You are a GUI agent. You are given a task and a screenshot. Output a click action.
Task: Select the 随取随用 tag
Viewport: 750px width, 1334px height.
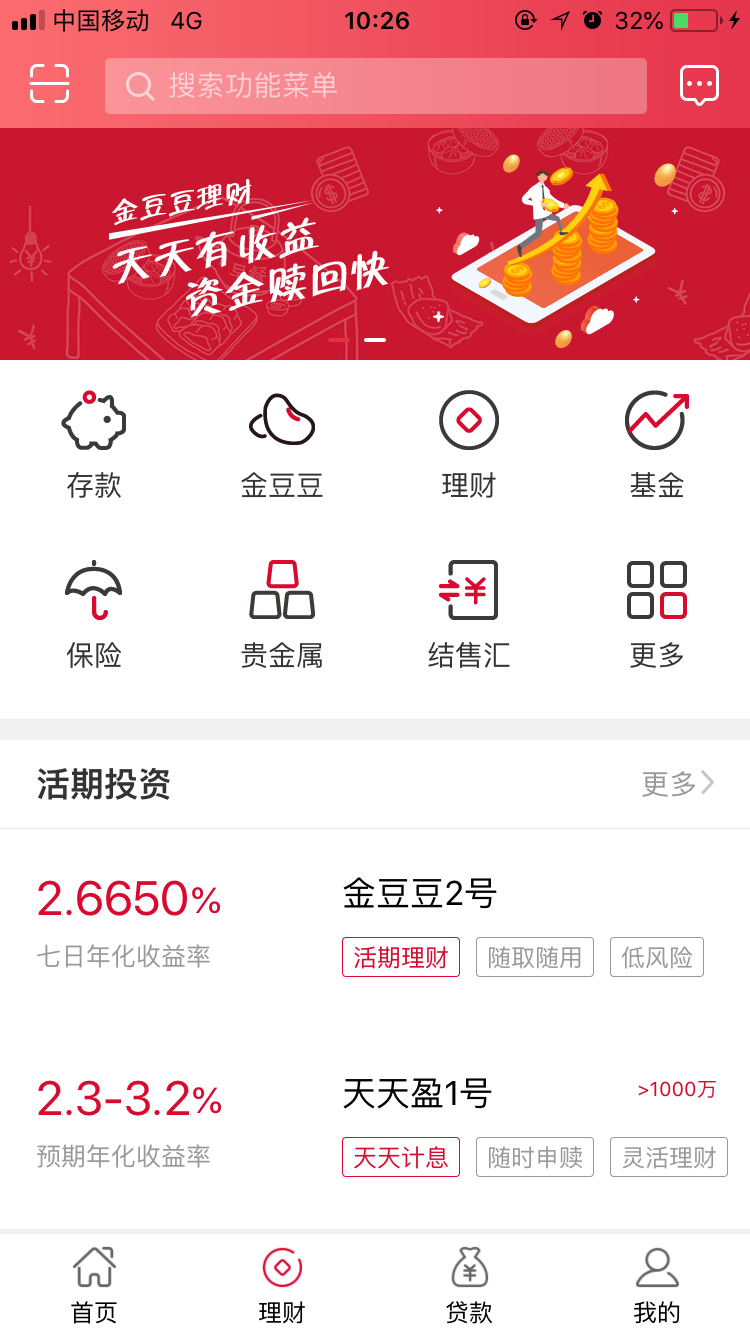tap(534, 957)
